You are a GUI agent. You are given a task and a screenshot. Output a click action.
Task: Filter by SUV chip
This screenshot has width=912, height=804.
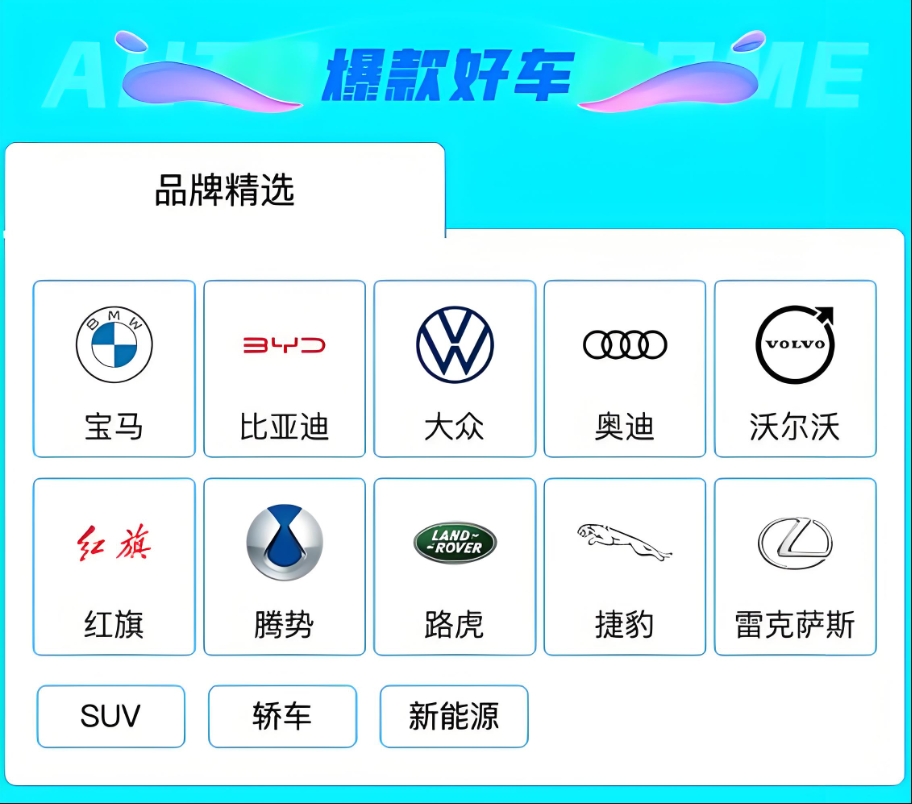(111, 716)
